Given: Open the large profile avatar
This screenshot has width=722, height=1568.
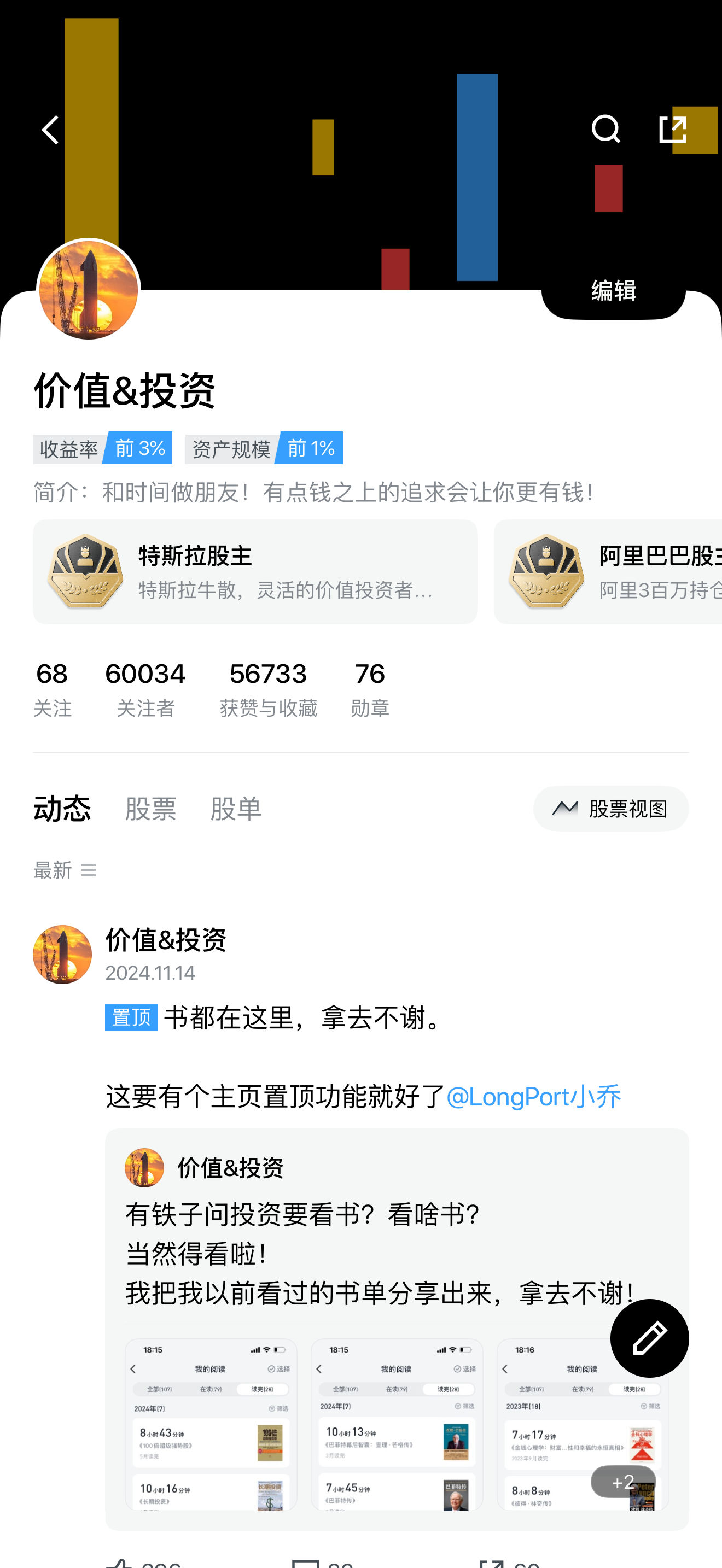Looking at the screenshot, I should [89, 290].
